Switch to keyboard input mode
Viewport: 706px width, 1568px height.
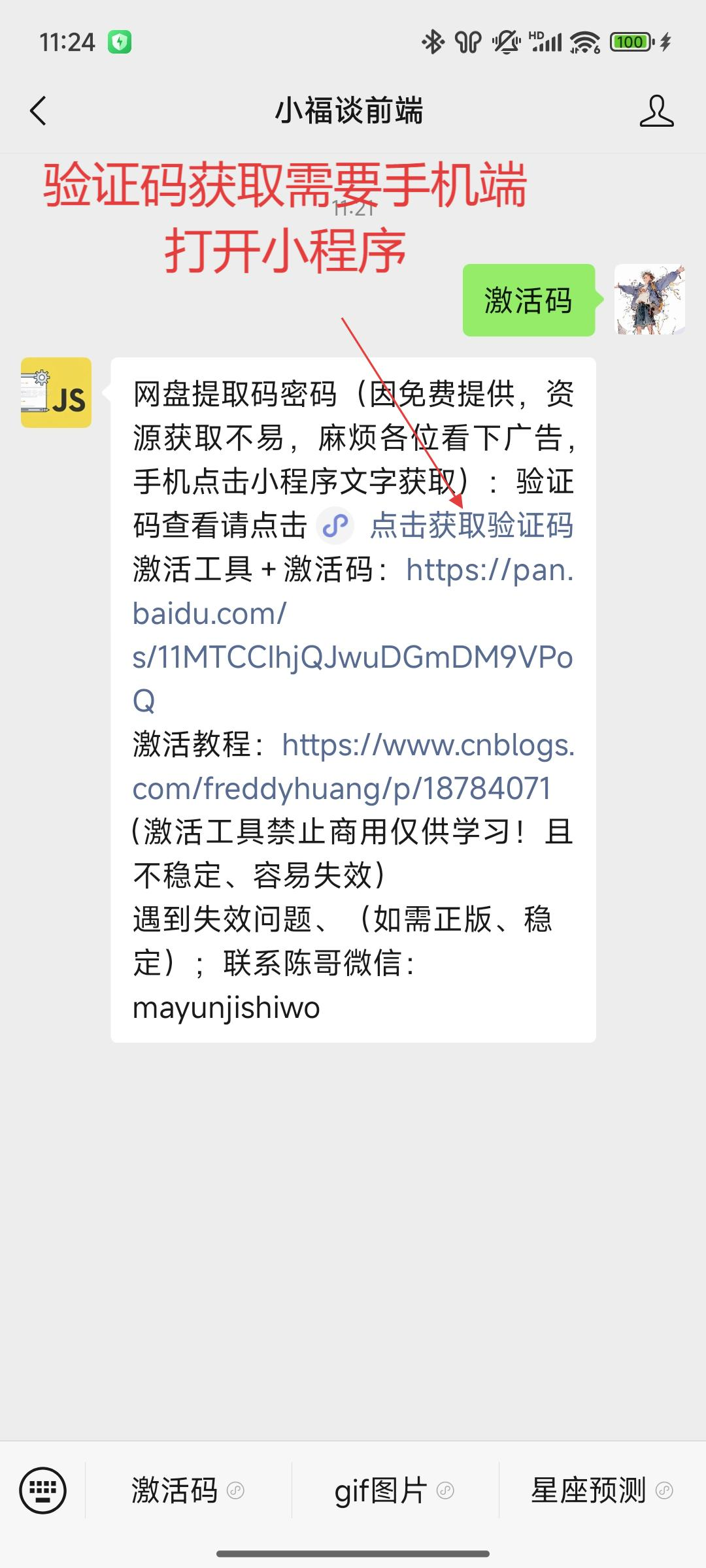coord(42,1490)
